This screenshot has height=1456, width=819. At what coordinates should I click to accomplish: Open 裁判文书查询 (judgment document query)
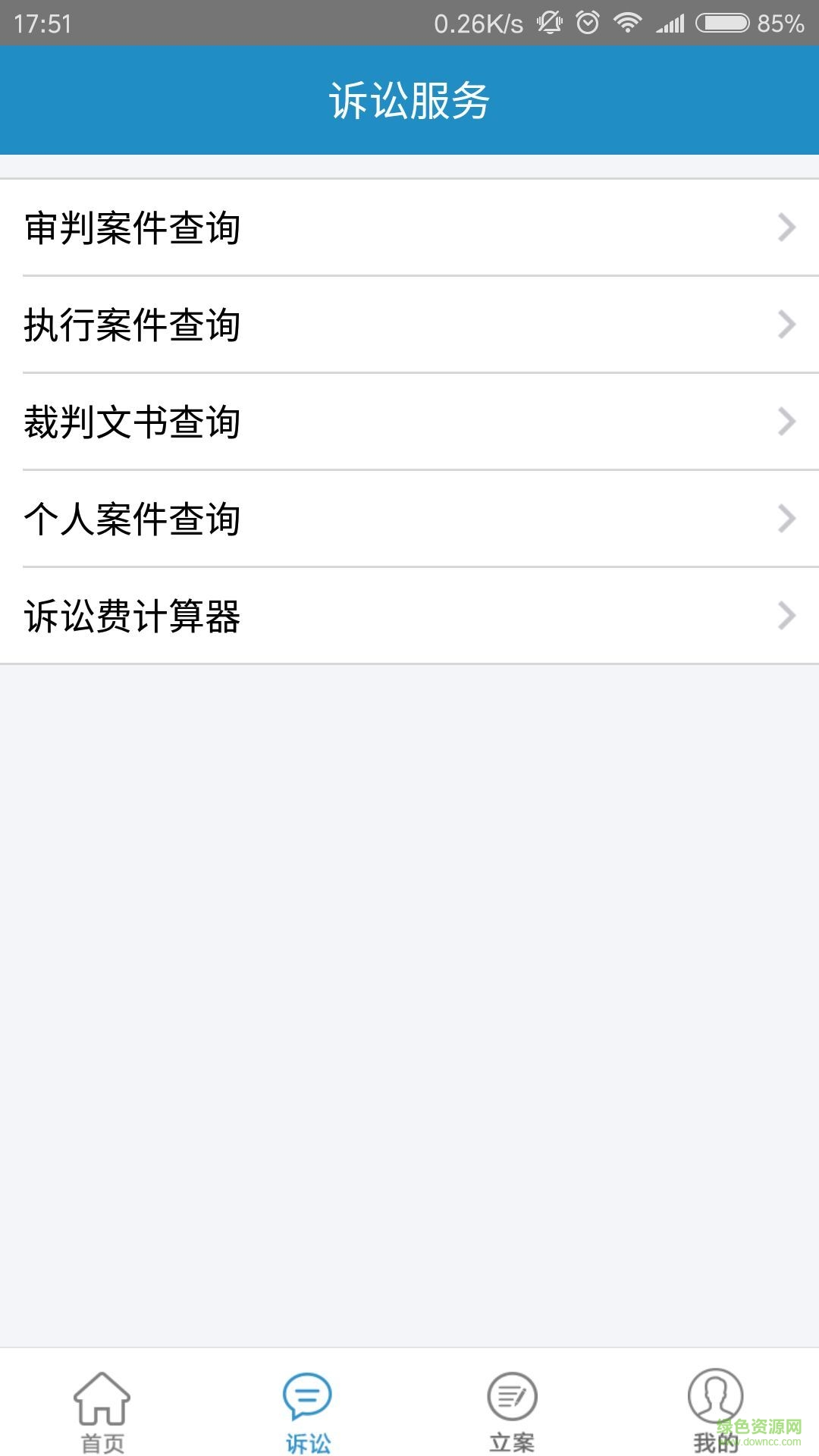[x=409, y=422]
